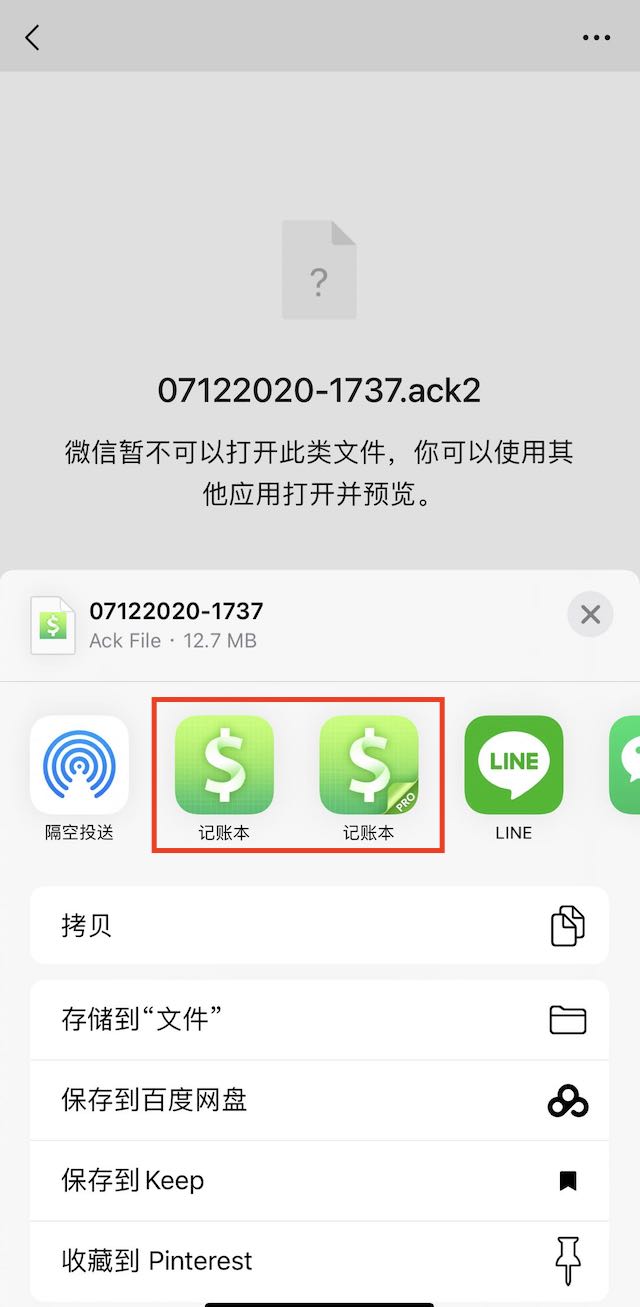640x1307 pixels.
Task: Choose 保存到百度网盘
Action: pyautogui.click(x=319, y=1100)
